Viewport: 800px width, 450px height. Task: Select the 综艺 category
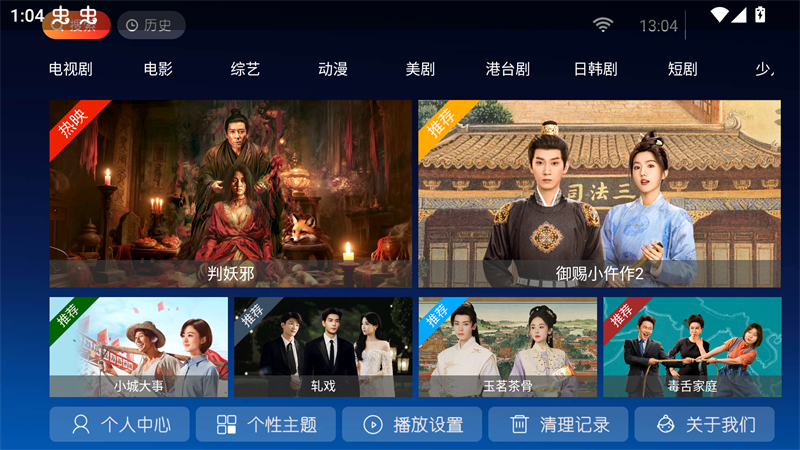pyautogui.click(x=245, y=69)
